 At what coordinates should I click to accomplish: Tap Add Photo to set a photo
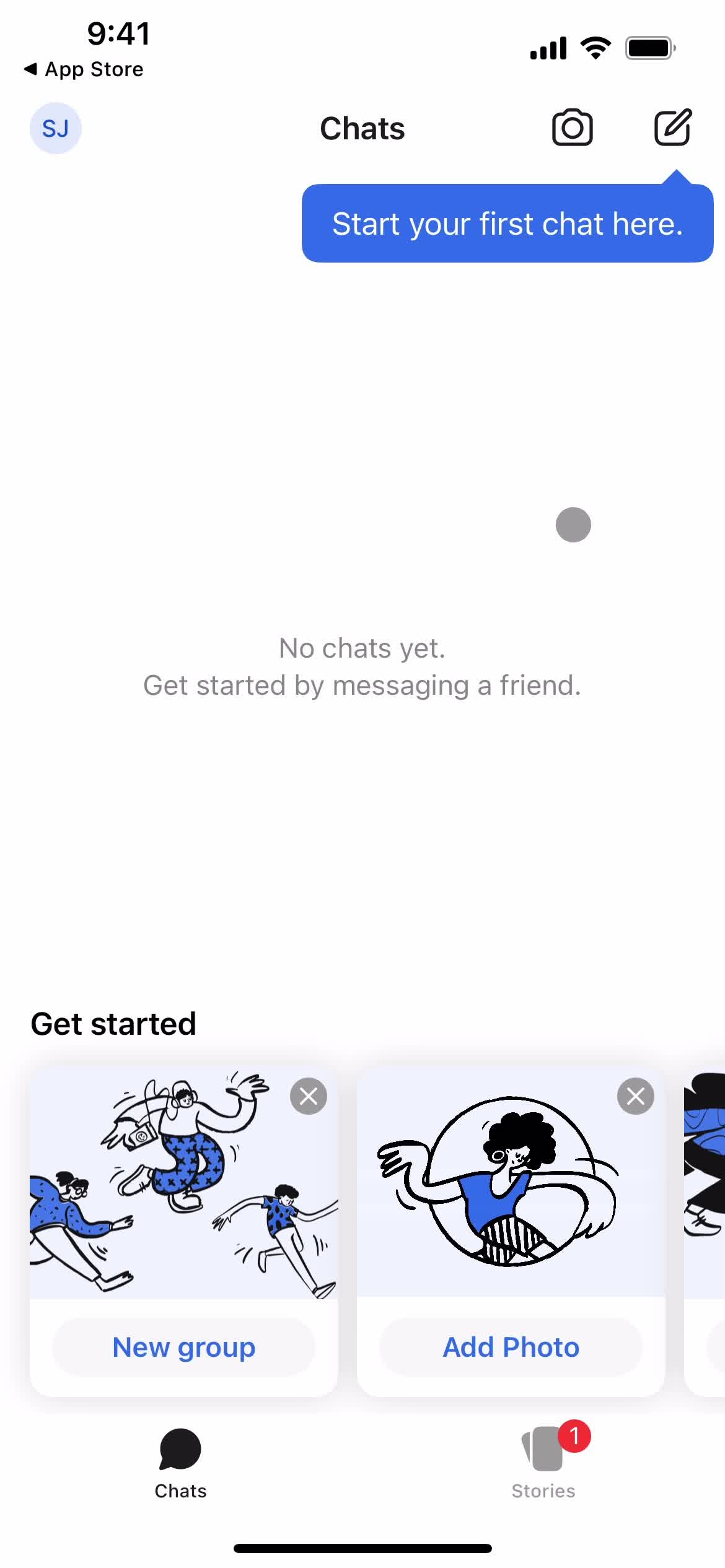[x=509, y=1346]
